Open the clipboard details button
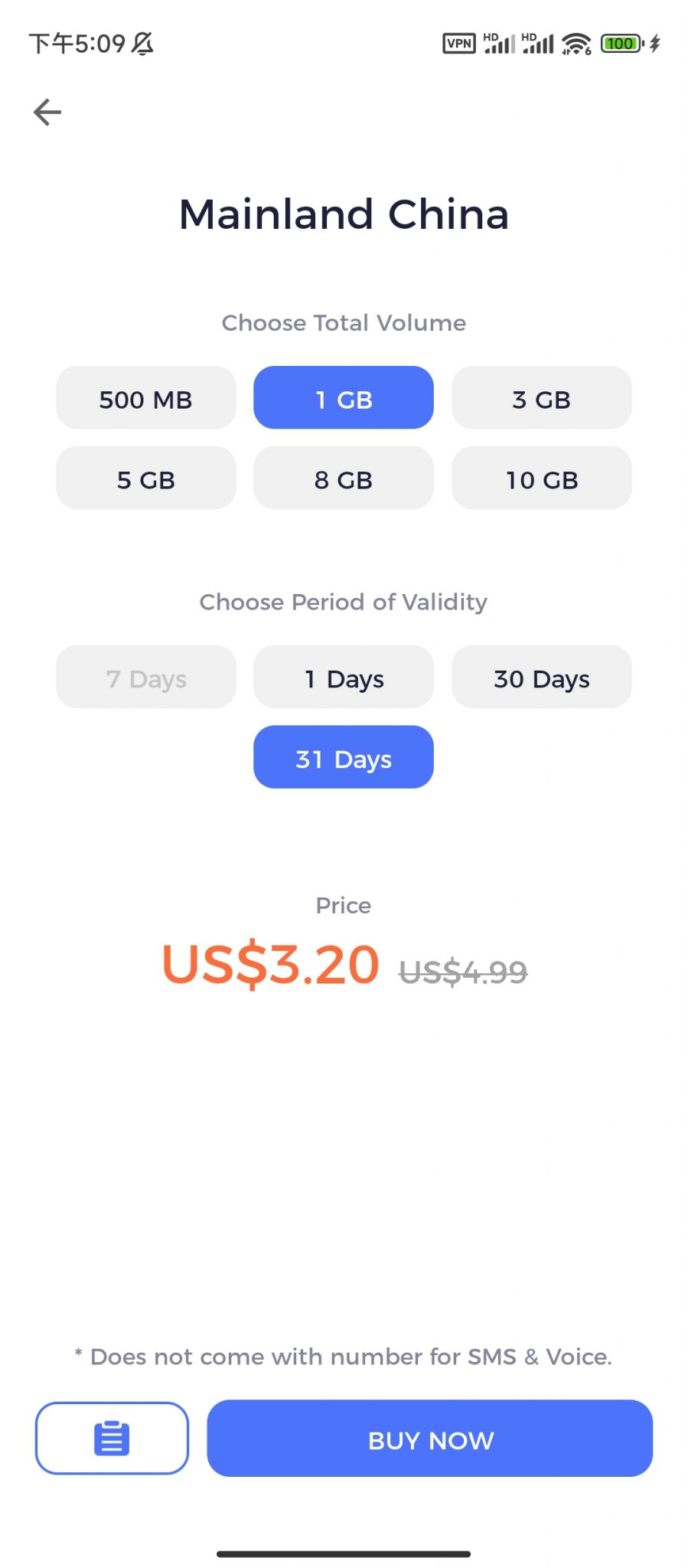This screenshot has height=1568, width=688. point(112,1438)
